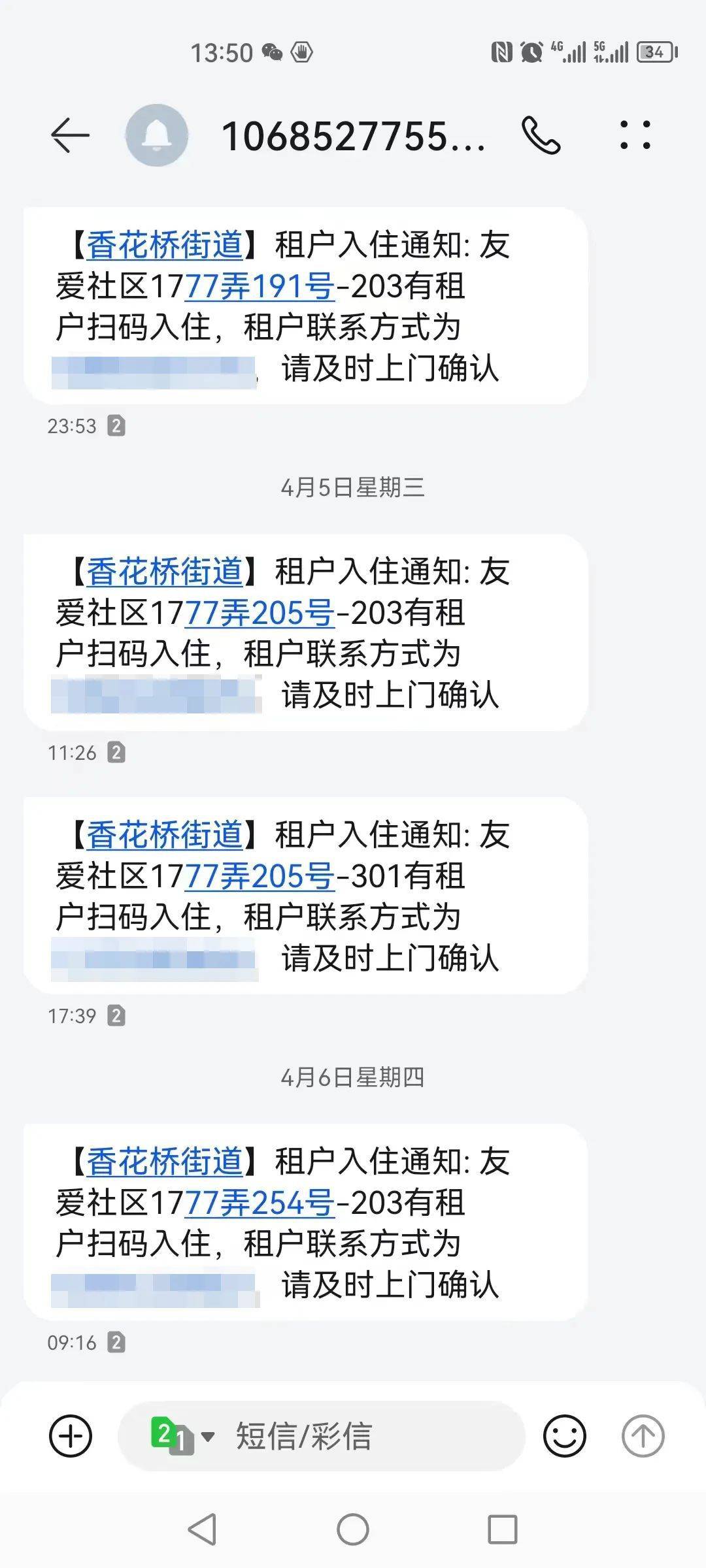Tap the bell notification avatar icon
The height and width of the screenshot is (1568, 706).
[157, 134]
